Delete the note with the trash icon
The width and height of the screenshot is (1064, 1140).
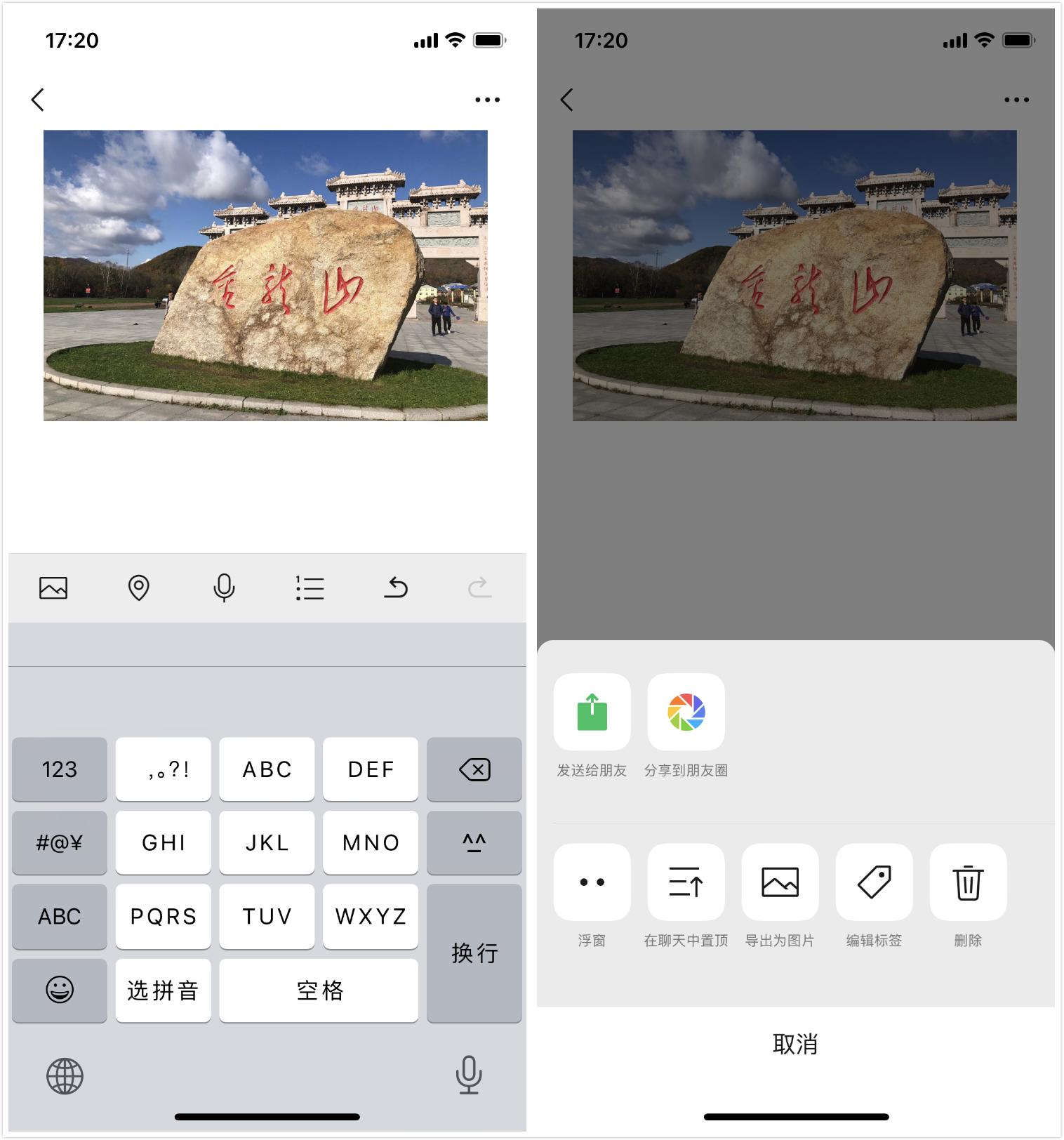click(x=968, y=882)
